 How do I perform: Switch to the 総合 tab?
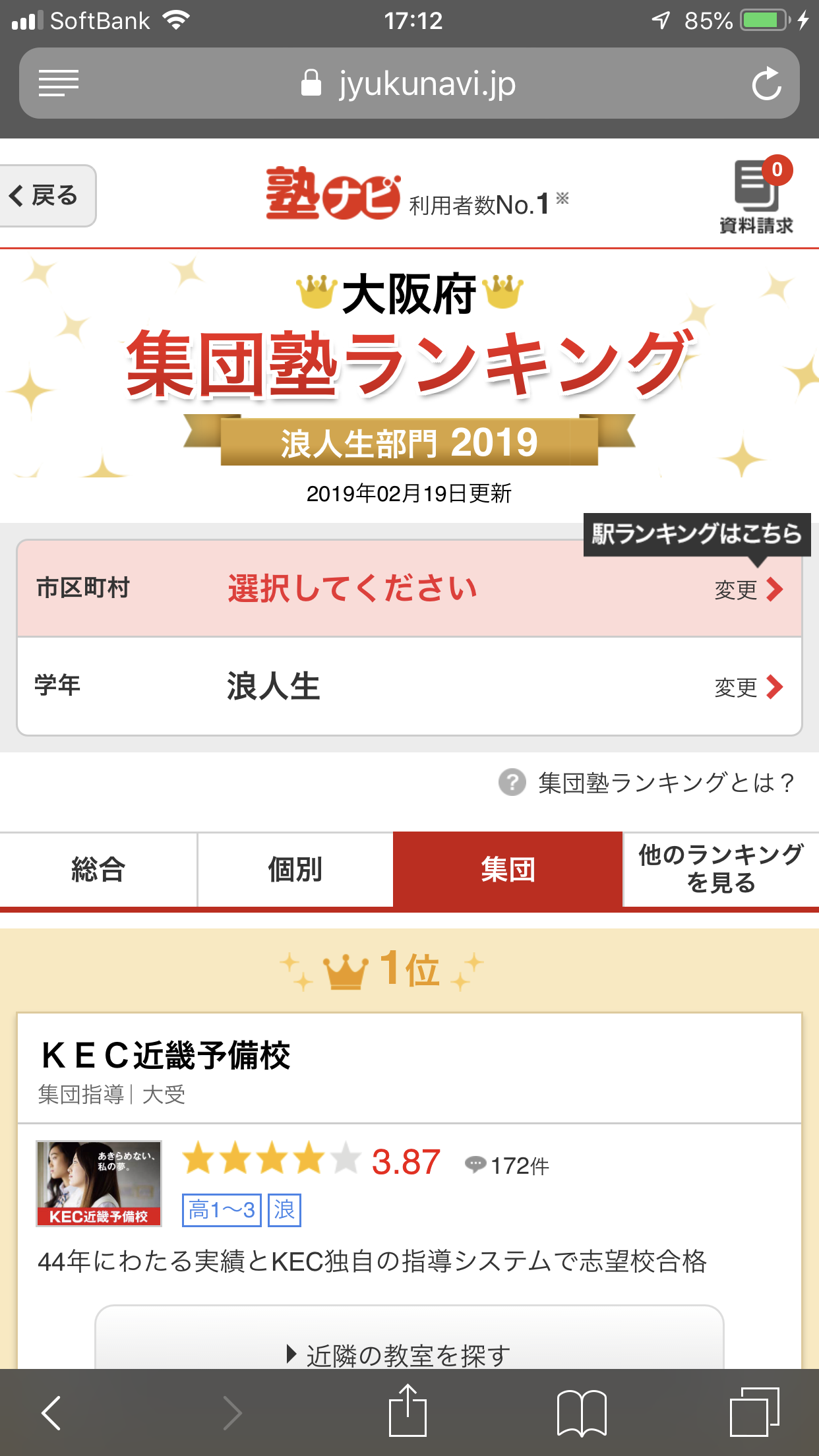click(x=98, y=870)
